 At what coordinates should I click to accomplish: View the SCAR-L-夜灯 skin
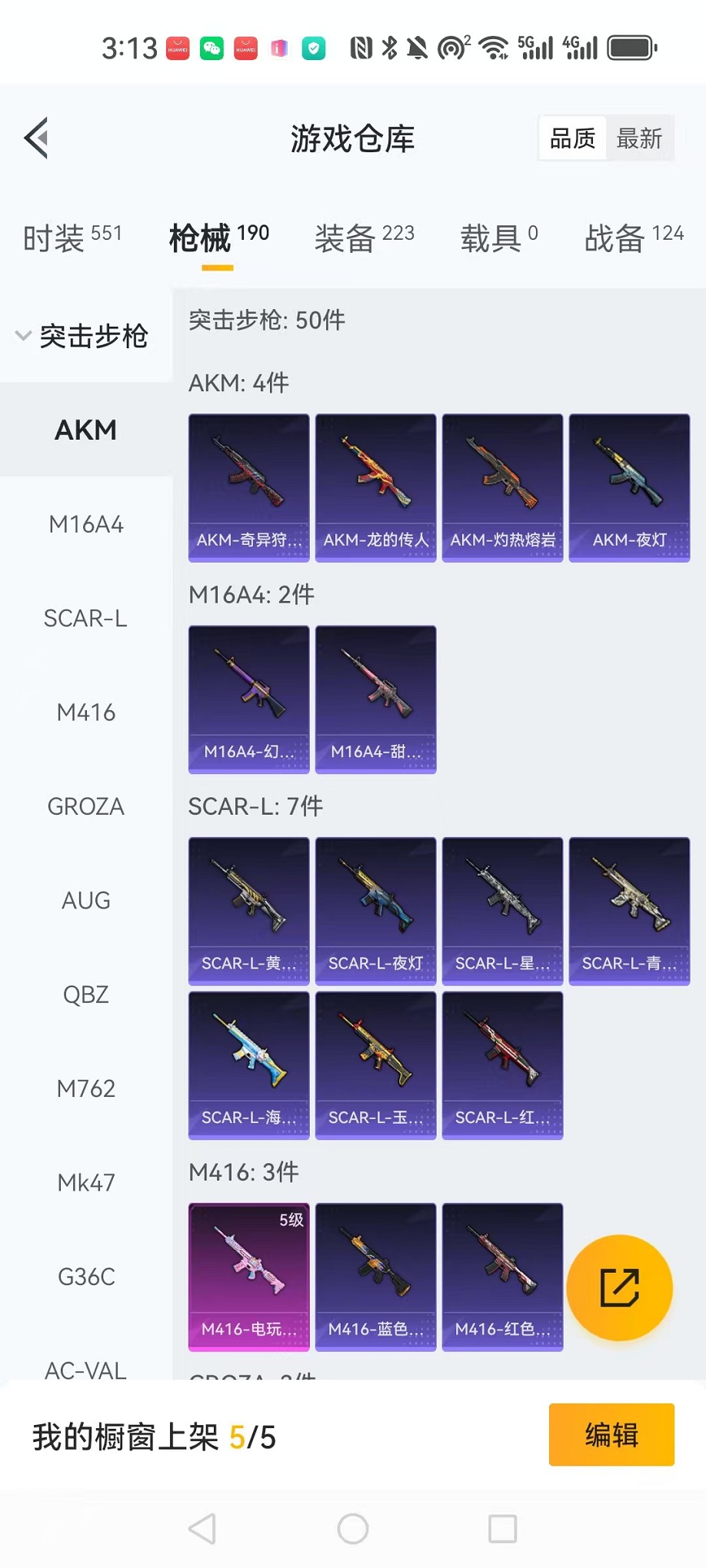[375, 911]
